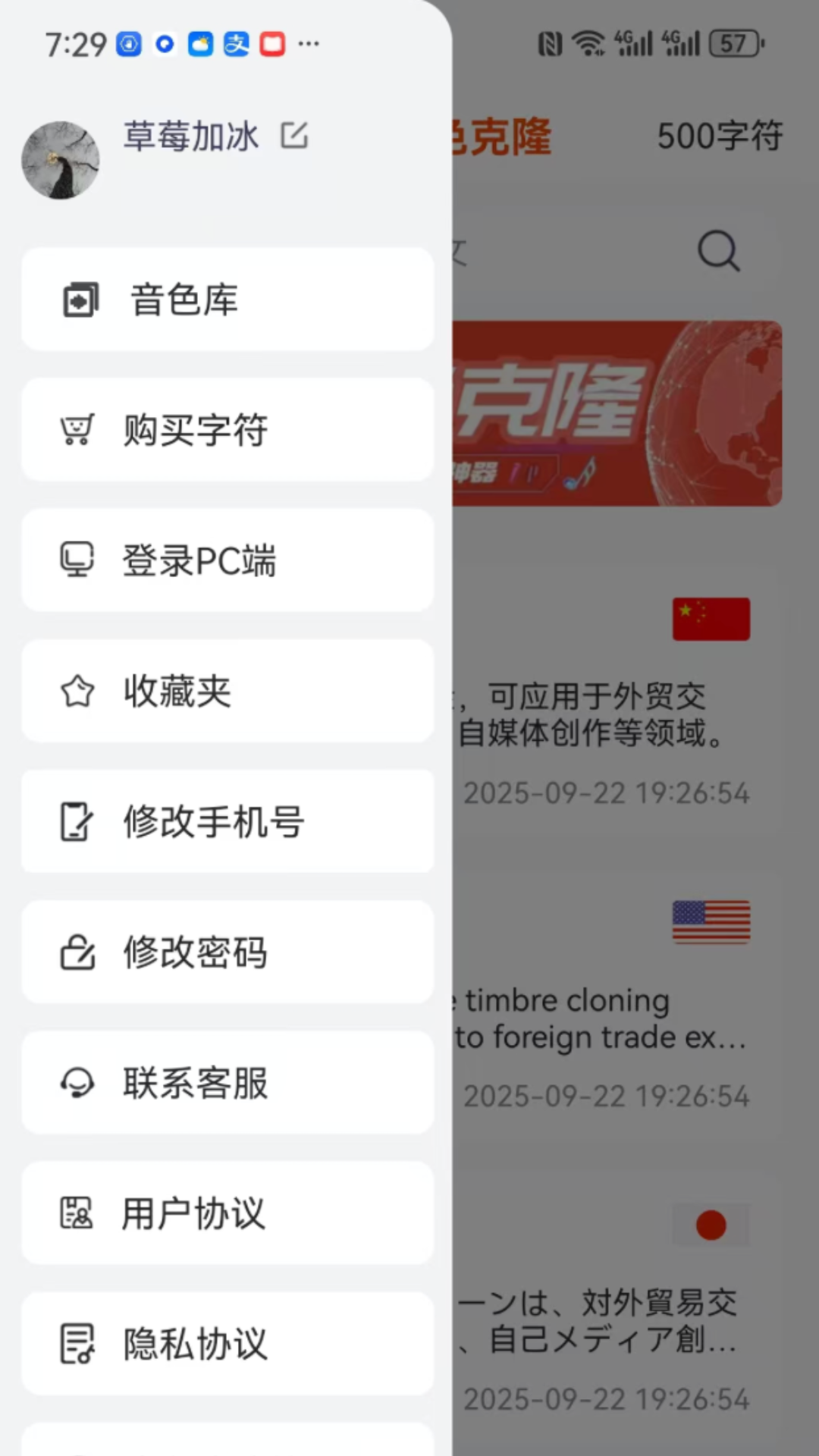
Task: Open the search magnifier icon
Action: pos(718,250)
